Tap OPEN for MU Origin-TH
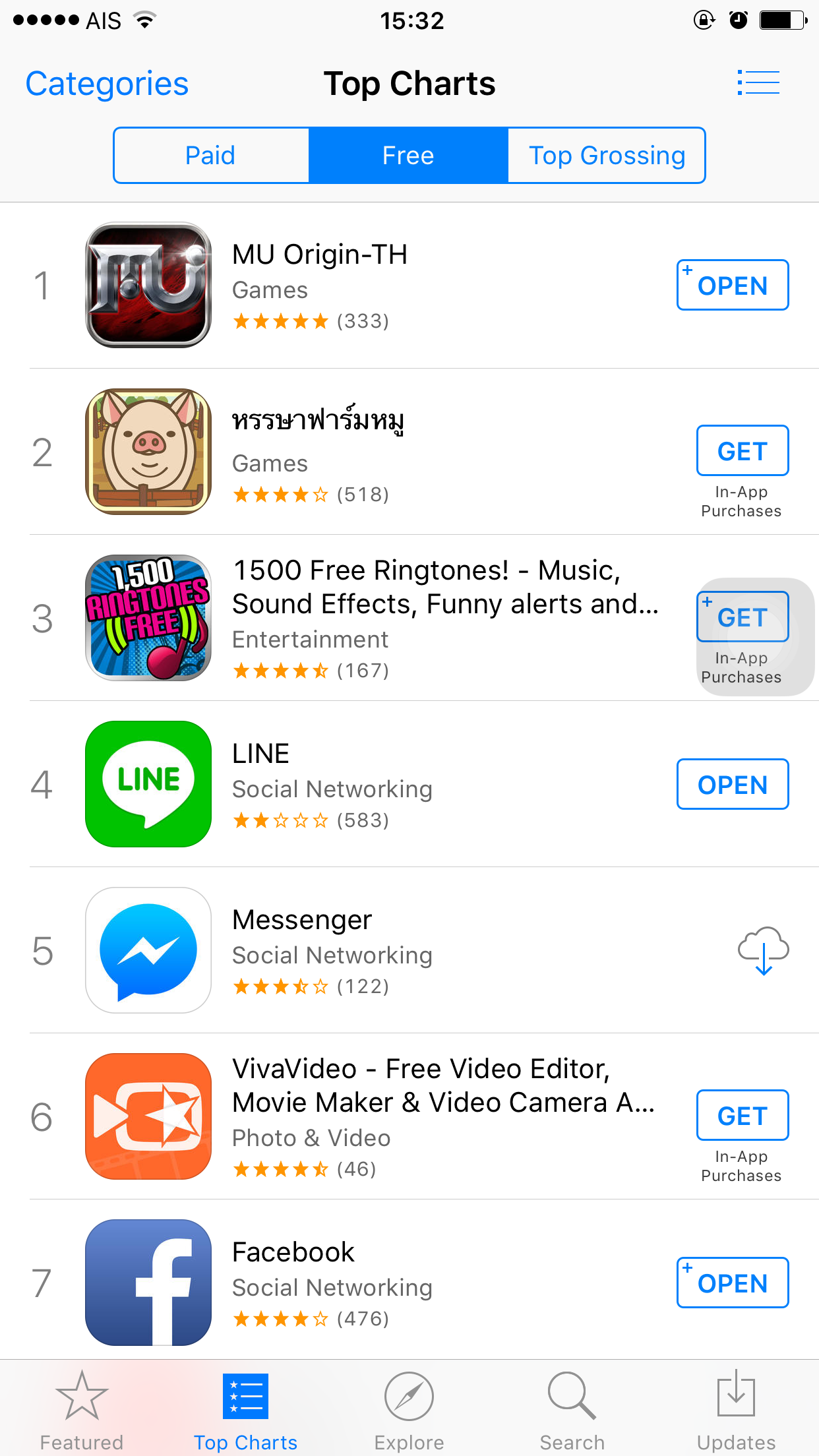 732,286
